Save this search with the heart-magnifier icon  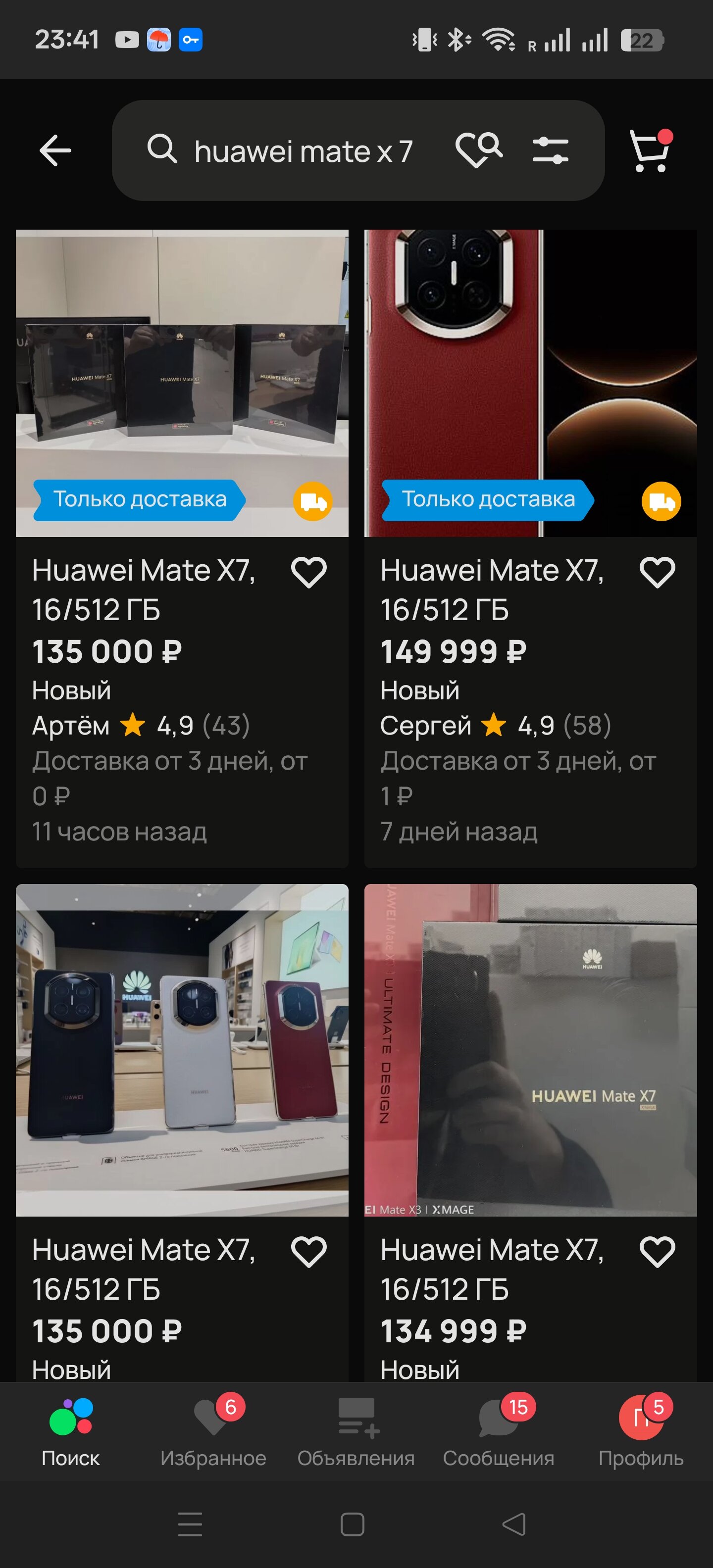point(479,150)
